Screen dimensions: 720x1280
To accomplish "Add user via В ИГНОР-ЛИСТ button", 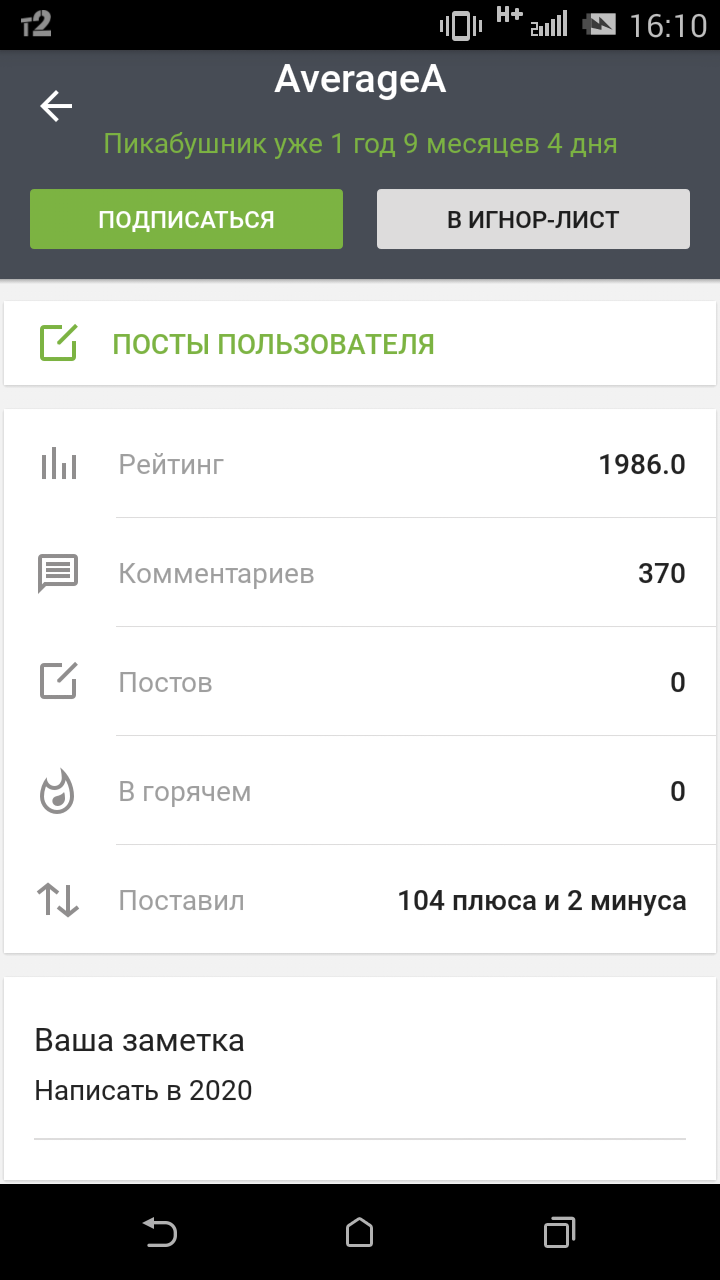I will [x=533, y=219].
